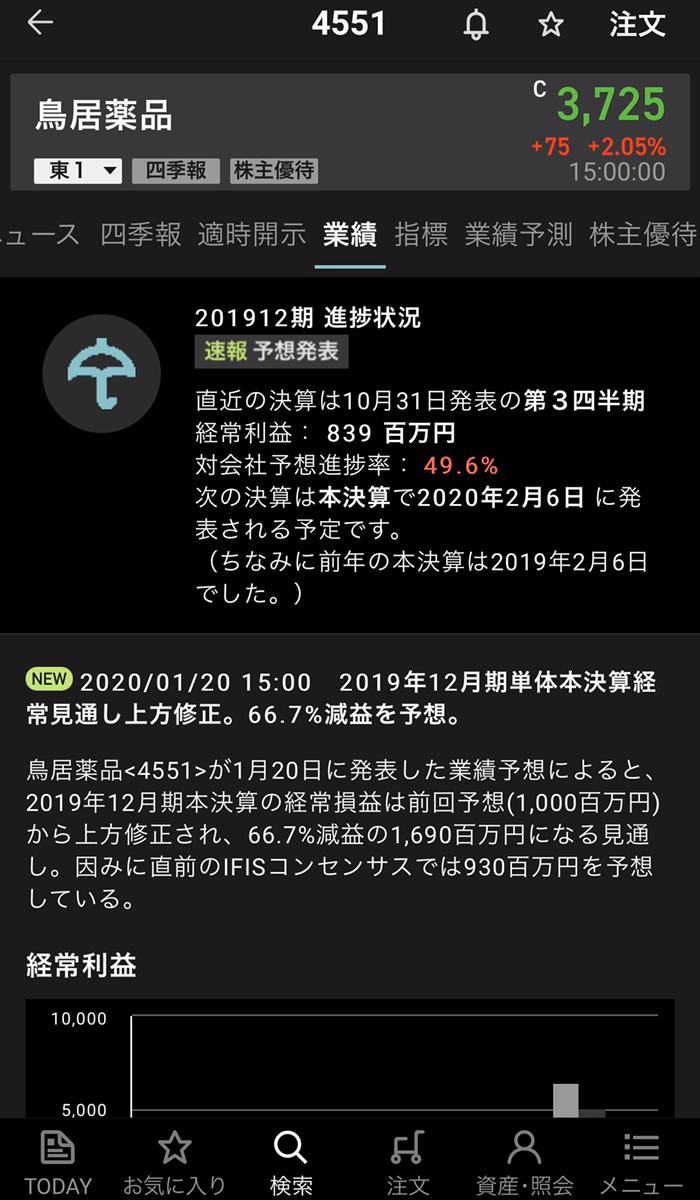This screenshot has width=700, height=1200.
Task: Tap the 注文 button in the header
Action: (637, 25)
